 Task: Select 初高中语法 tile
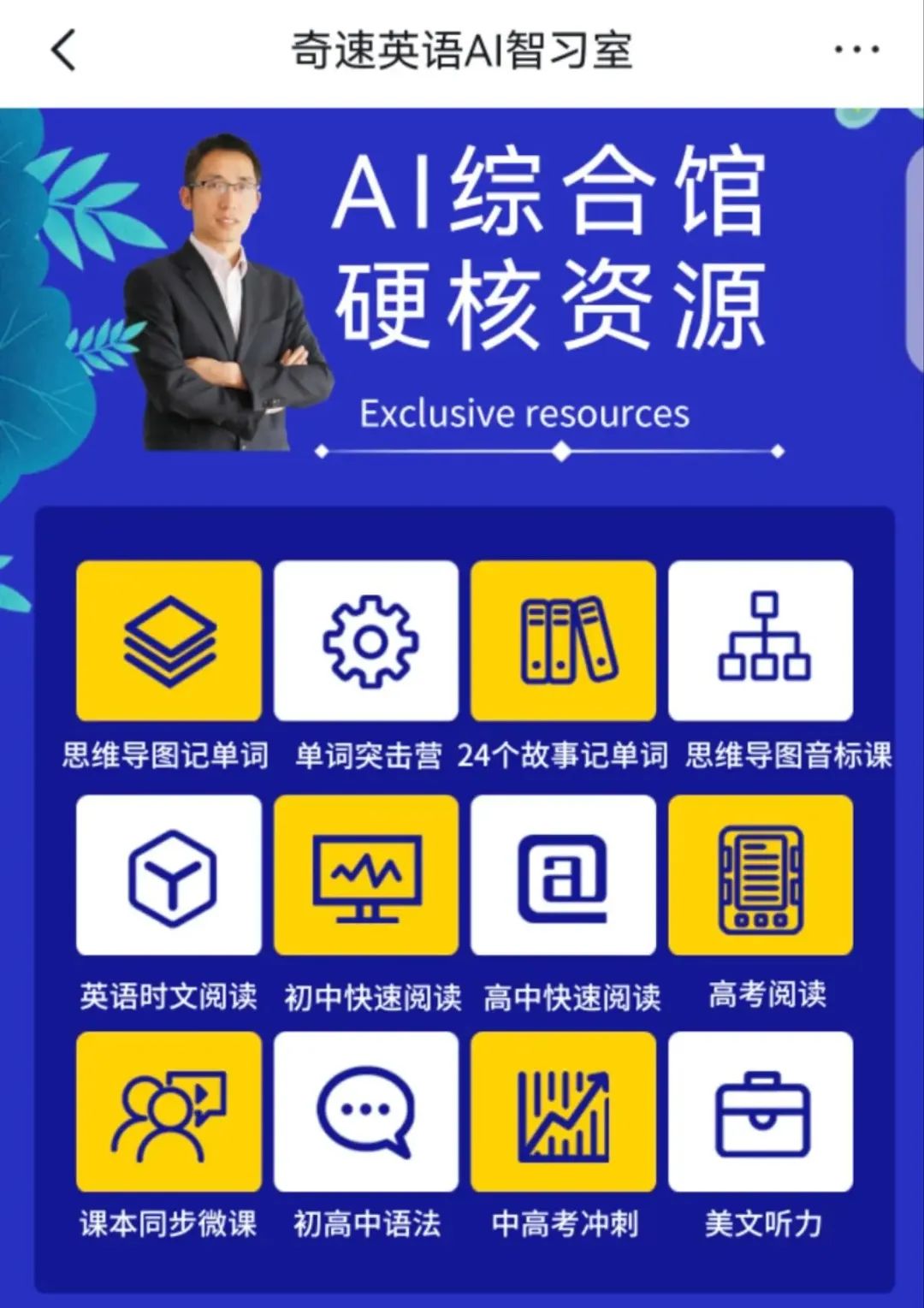tap(366, 1111)
